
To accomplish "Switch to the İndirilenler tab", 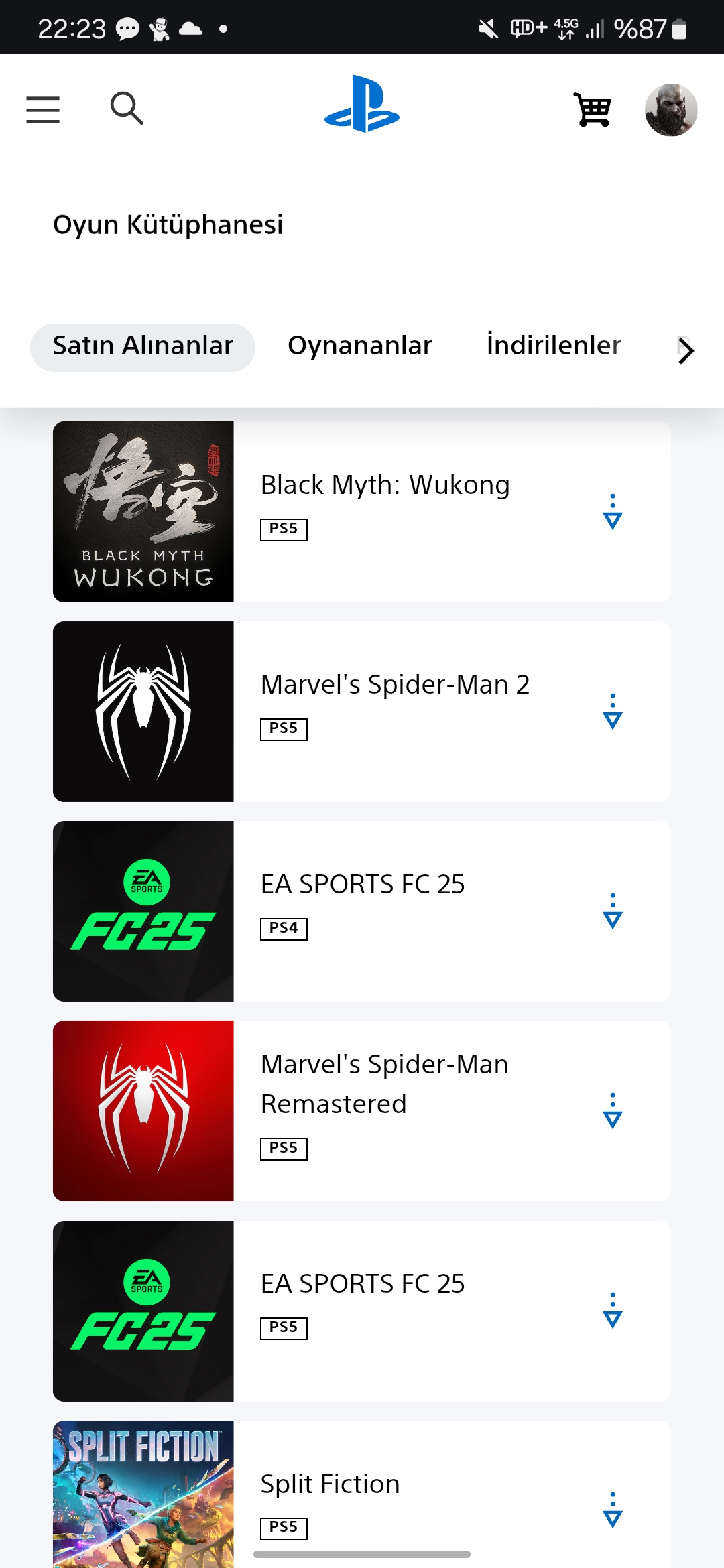I will pyautogui.click(x=554, y=346).
